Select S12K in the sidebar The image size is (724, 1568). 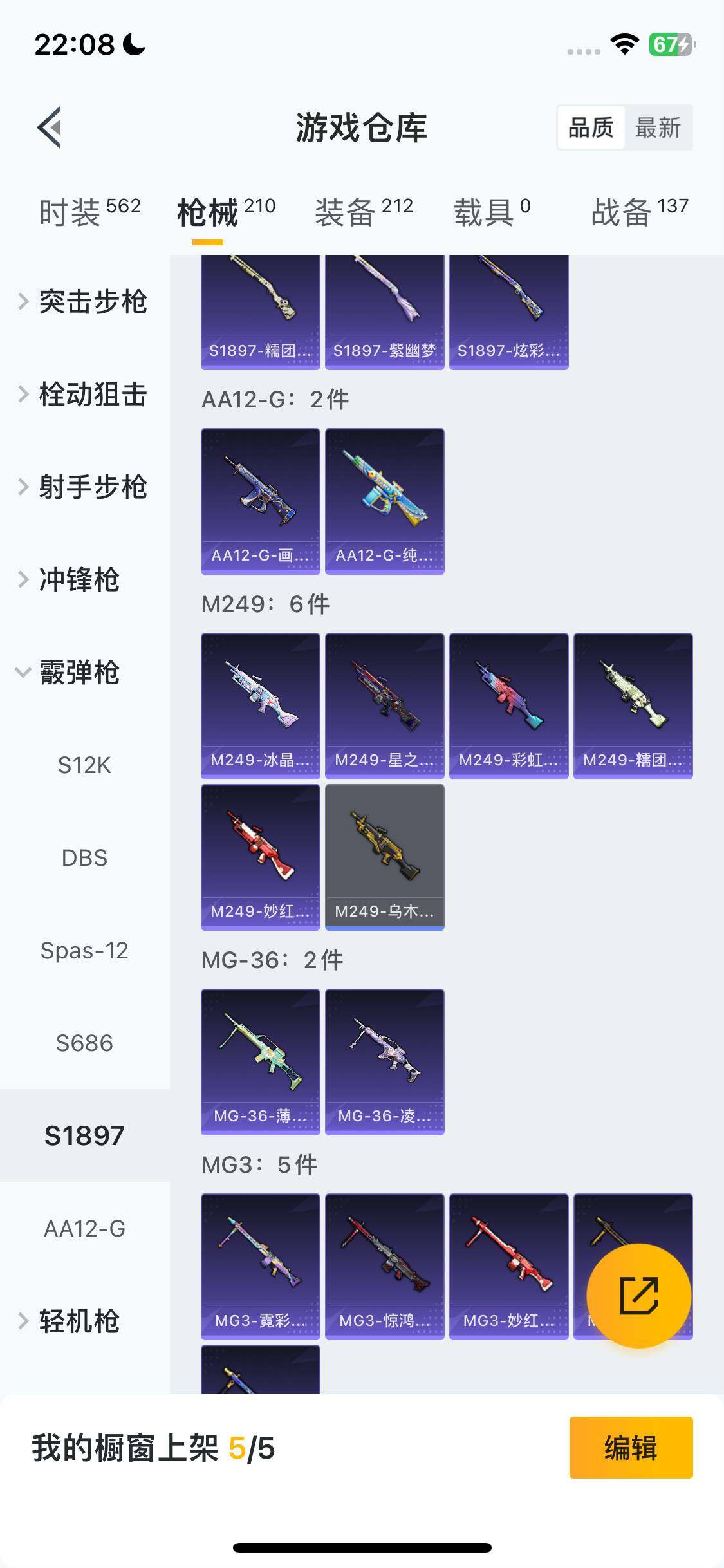pyautogui.click(x=84, y=765)
